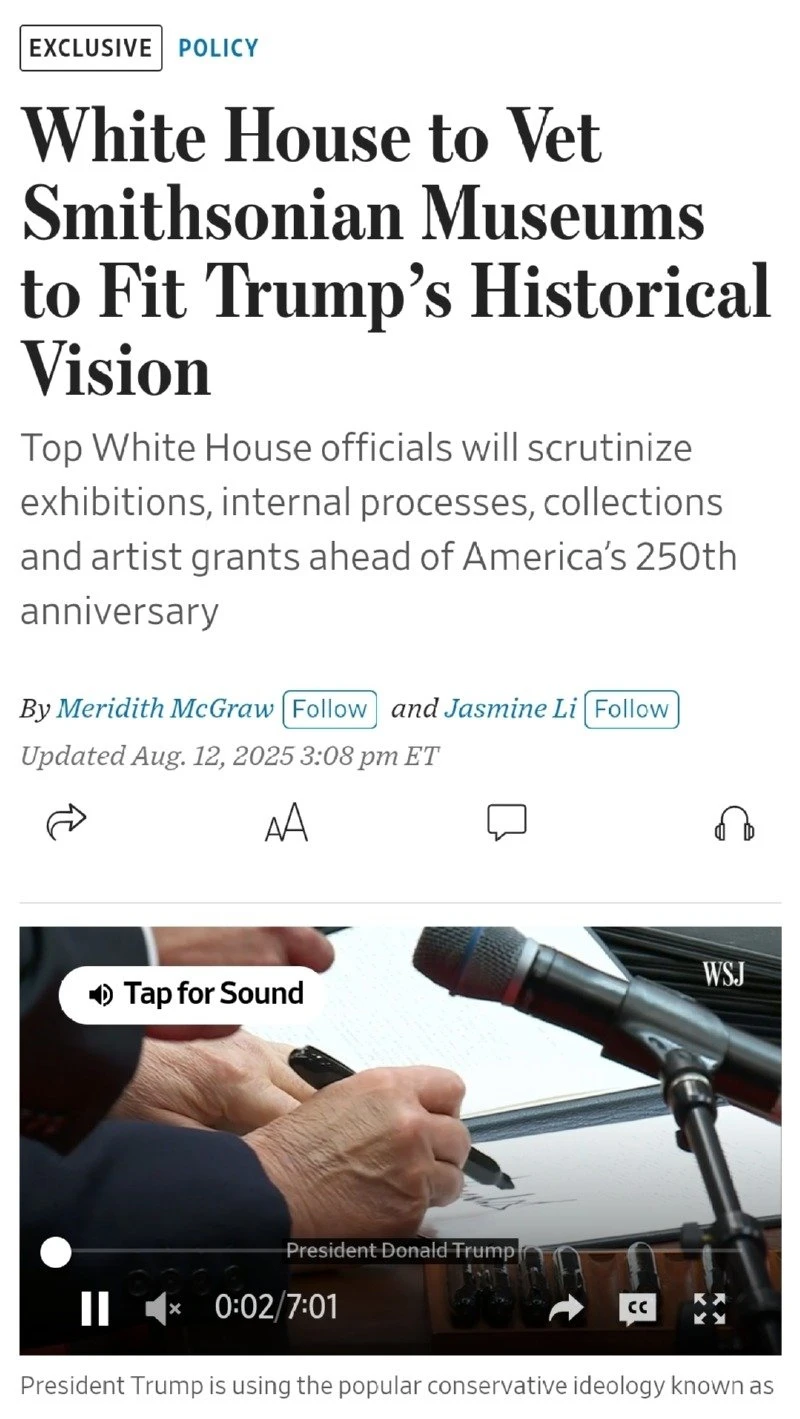The image size is (800, 1419).
Task: Share this article
Action: (x=67, y=823)
